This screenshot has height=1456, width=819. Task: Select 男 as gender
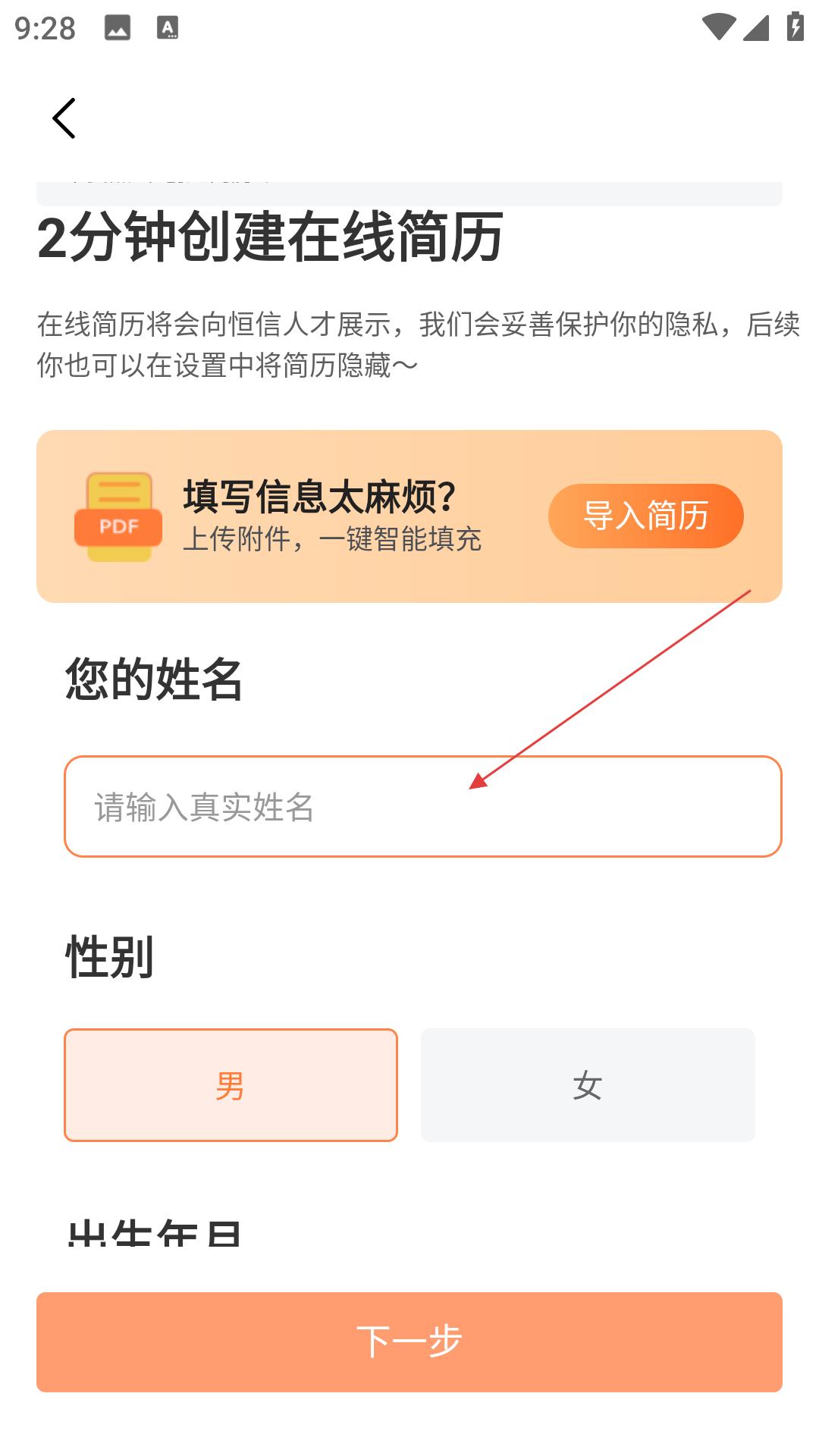pos(231,1085)
